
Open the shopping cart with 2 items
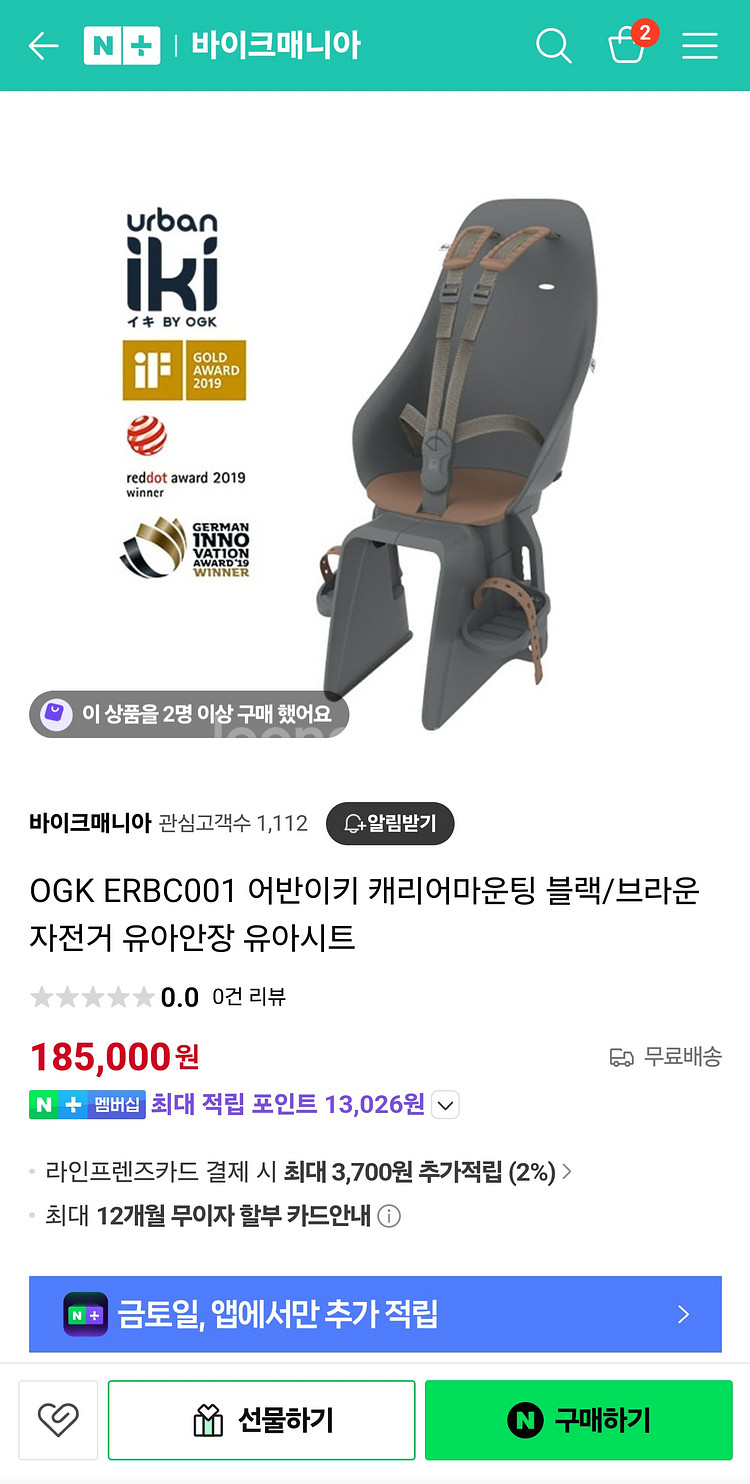[x=630, y=43]
